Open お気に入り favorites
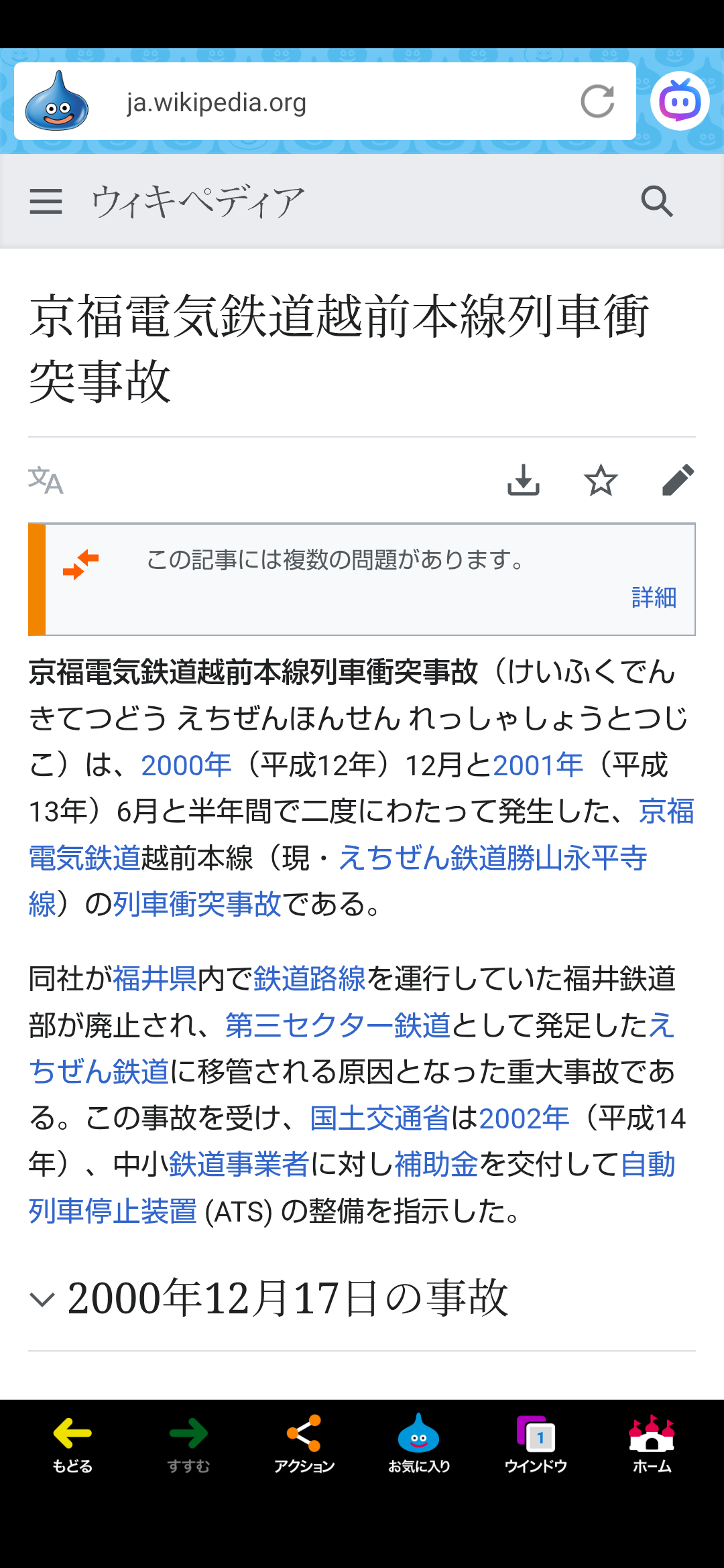724x1568 pixels. tap(419, 1444)
